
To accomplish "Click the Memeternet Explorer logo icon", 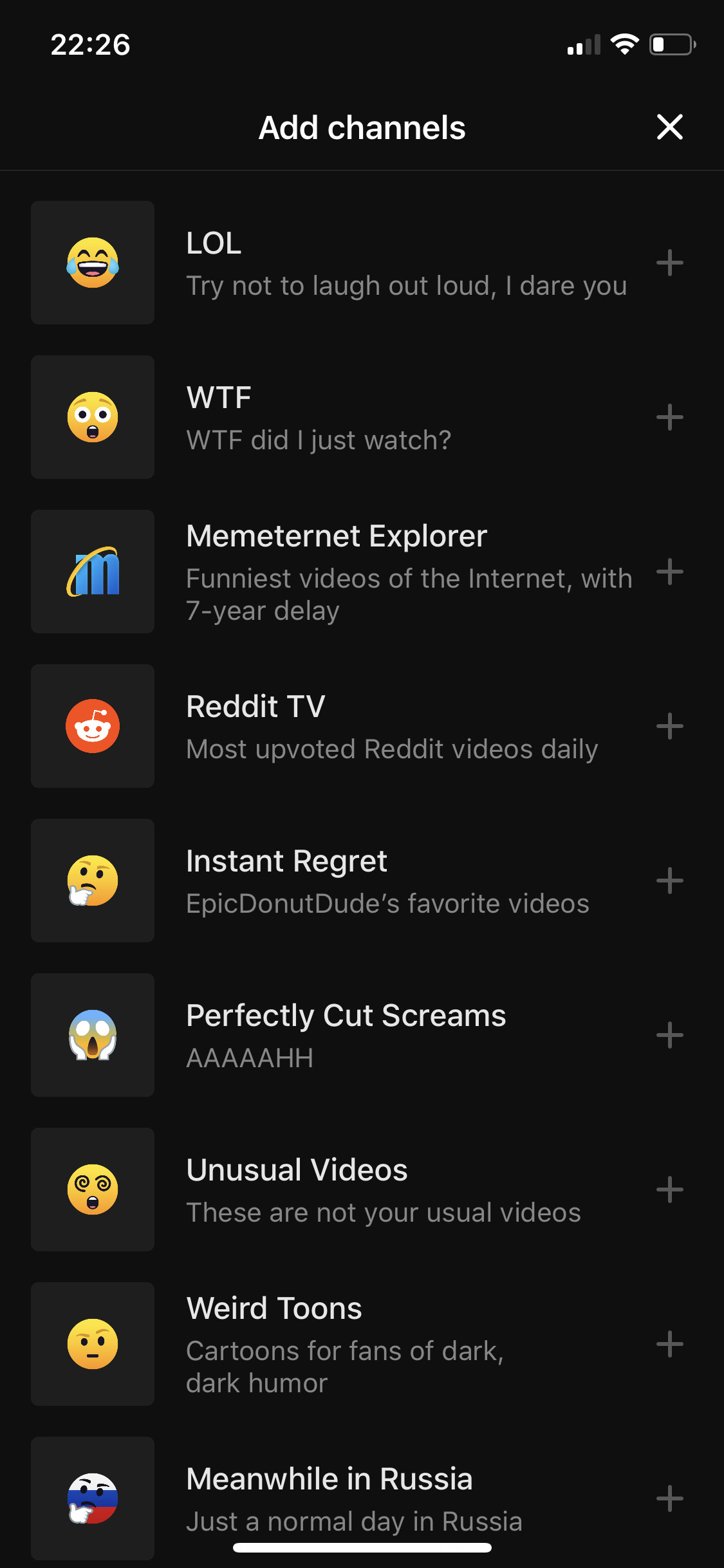I will [x=92, y=572].
